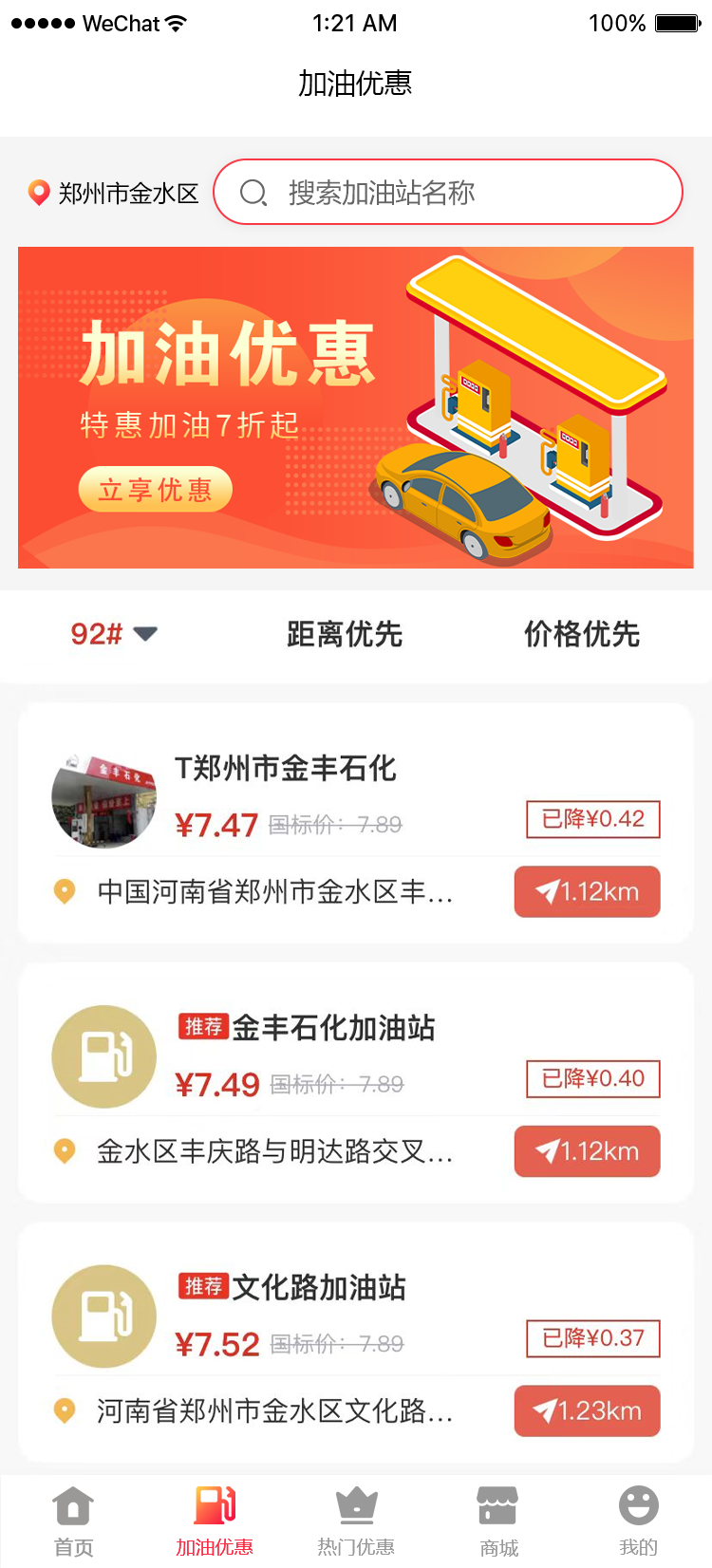
Task: Open the 商城 shop icon
Action: [497, 1506]
